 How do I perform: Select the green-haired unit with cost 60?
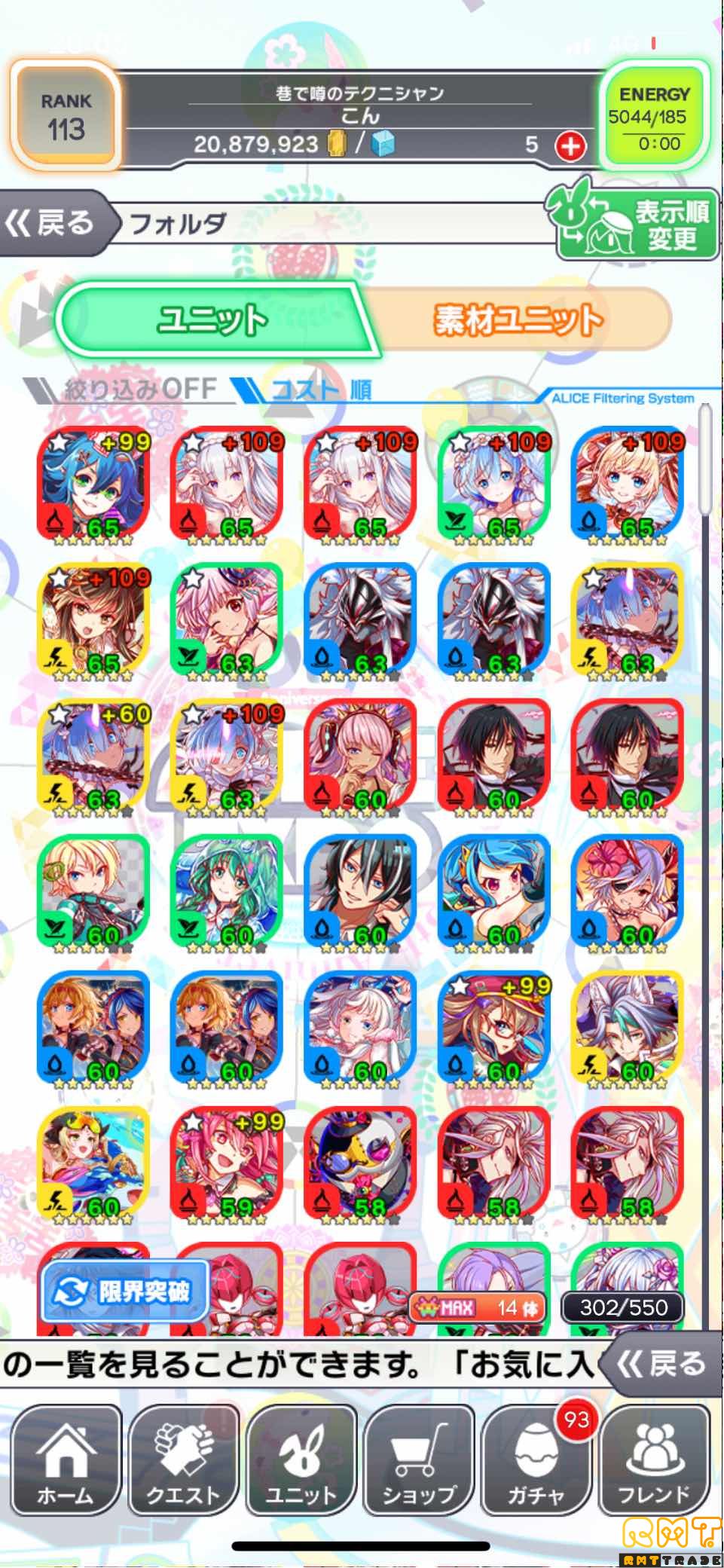click(x=227, y=892)
